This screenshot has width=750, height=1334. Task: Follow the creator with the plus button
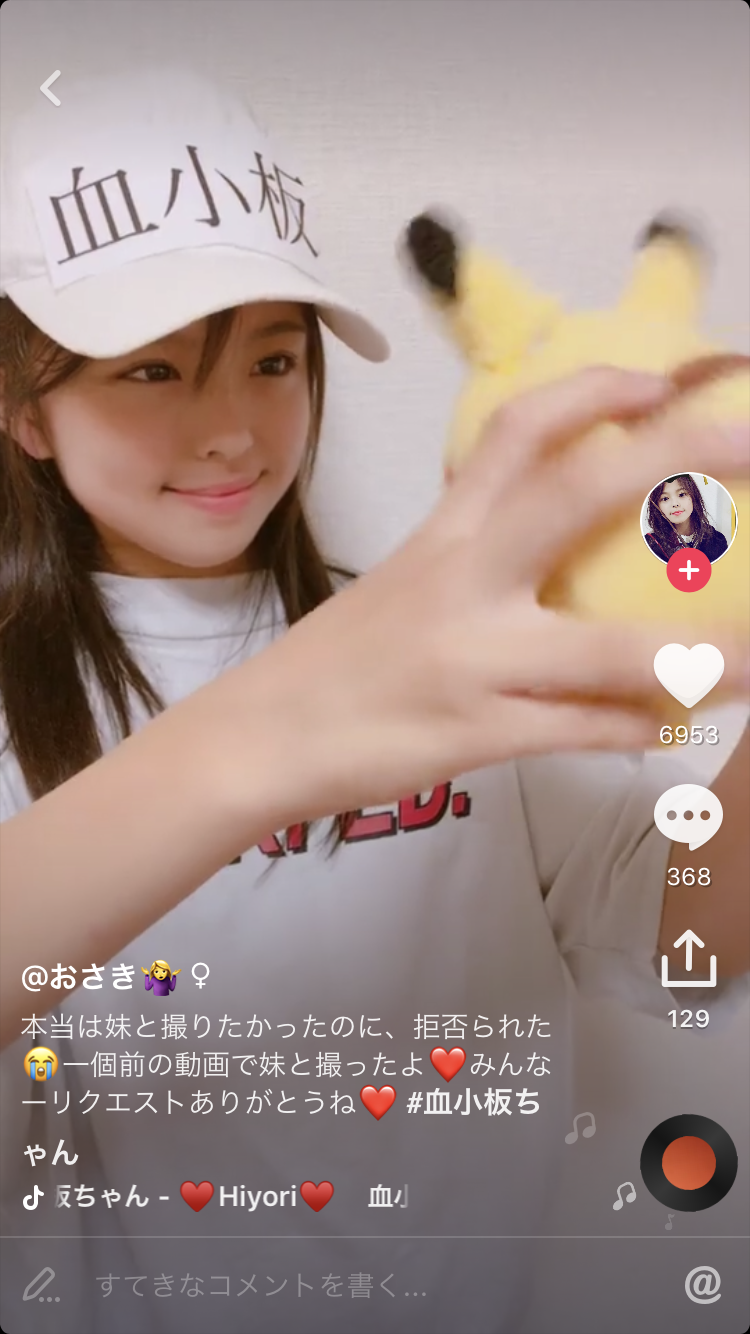click(689, 571)
